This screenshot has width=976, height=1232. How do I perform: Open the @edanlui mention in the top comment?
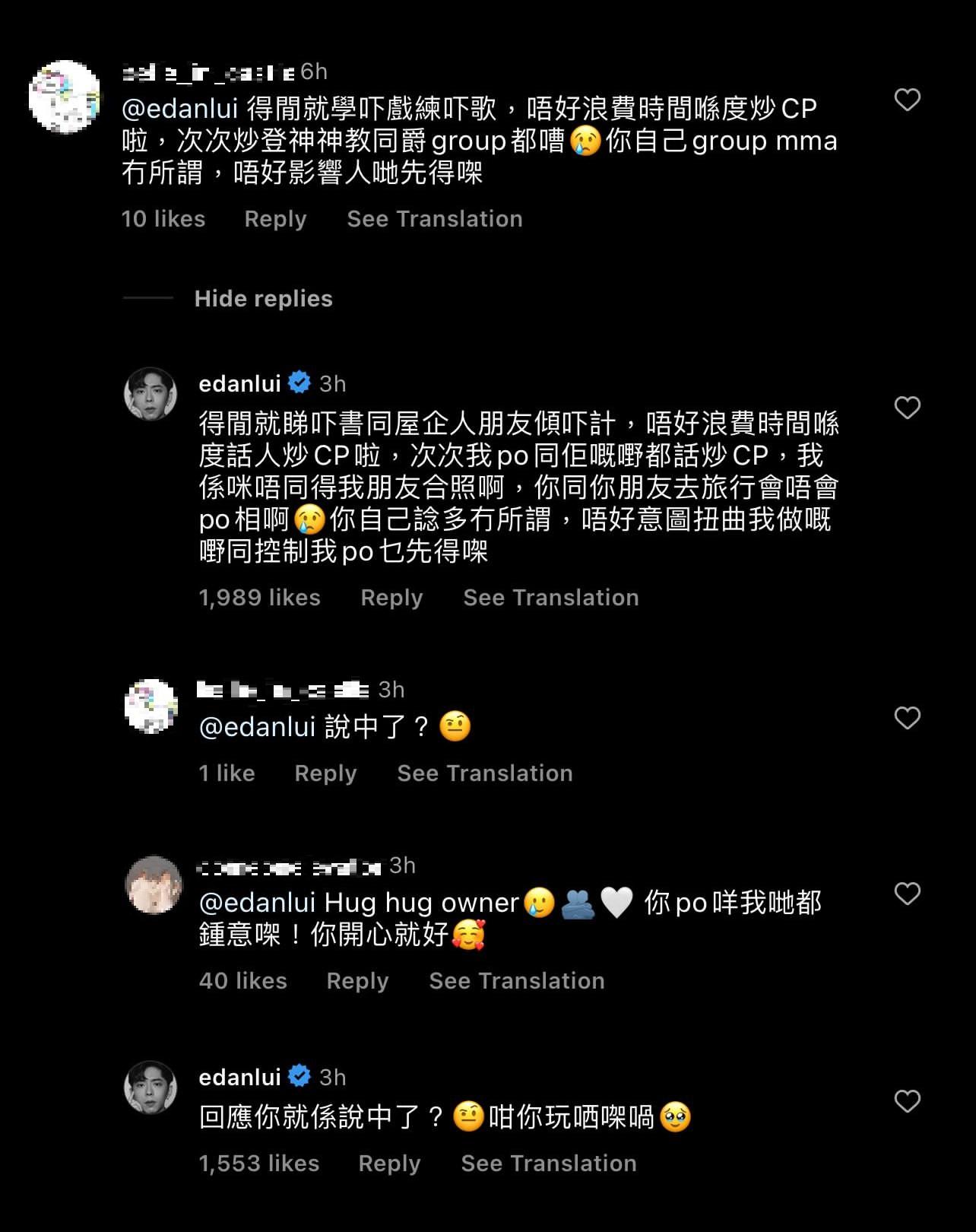tap(180, 109)
